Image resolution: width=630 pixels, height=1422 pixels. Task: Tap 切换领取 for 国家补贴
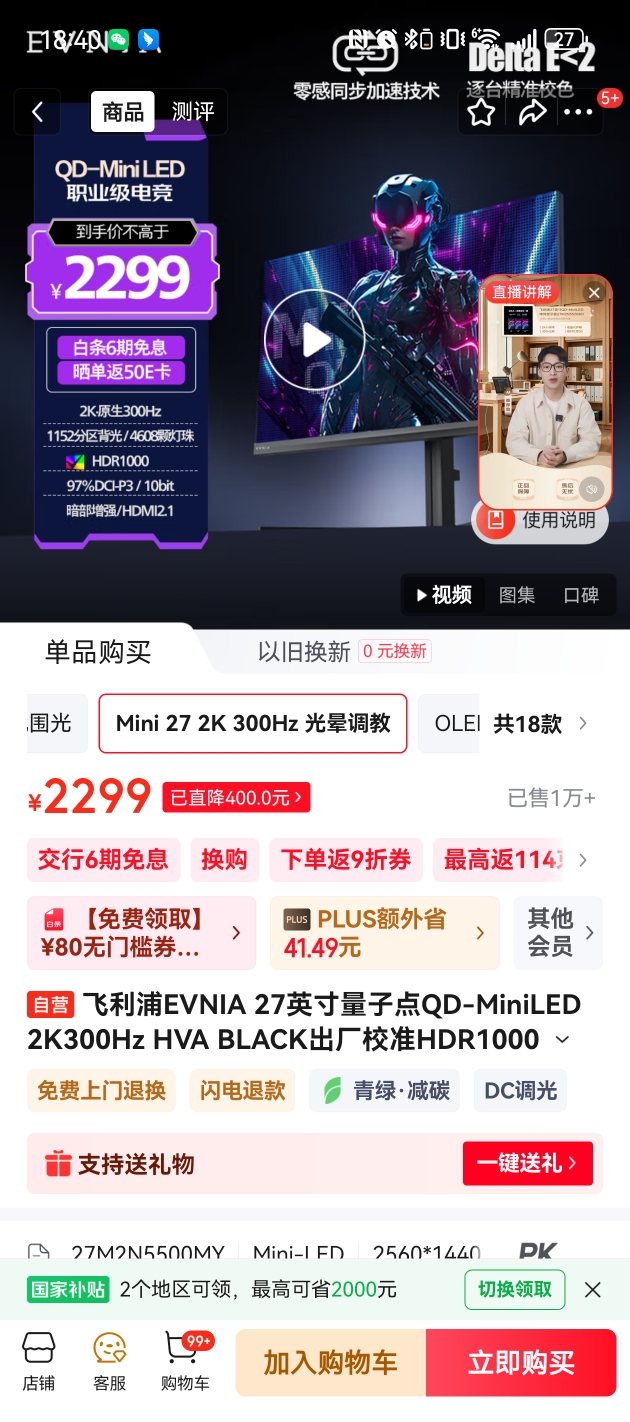tap(514, 1290)
